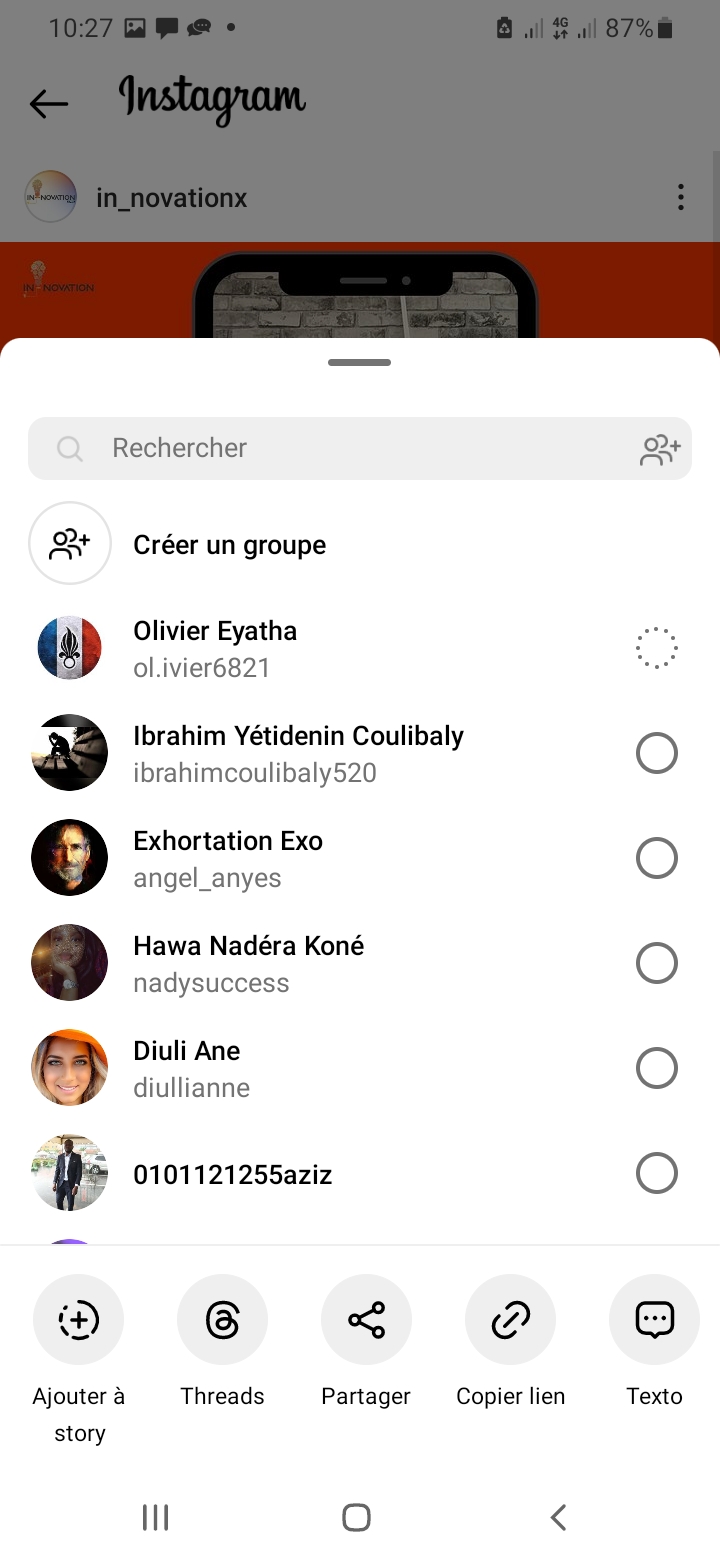
Task: Copy the post link with Copier lien
Action: coord(510,1320)
